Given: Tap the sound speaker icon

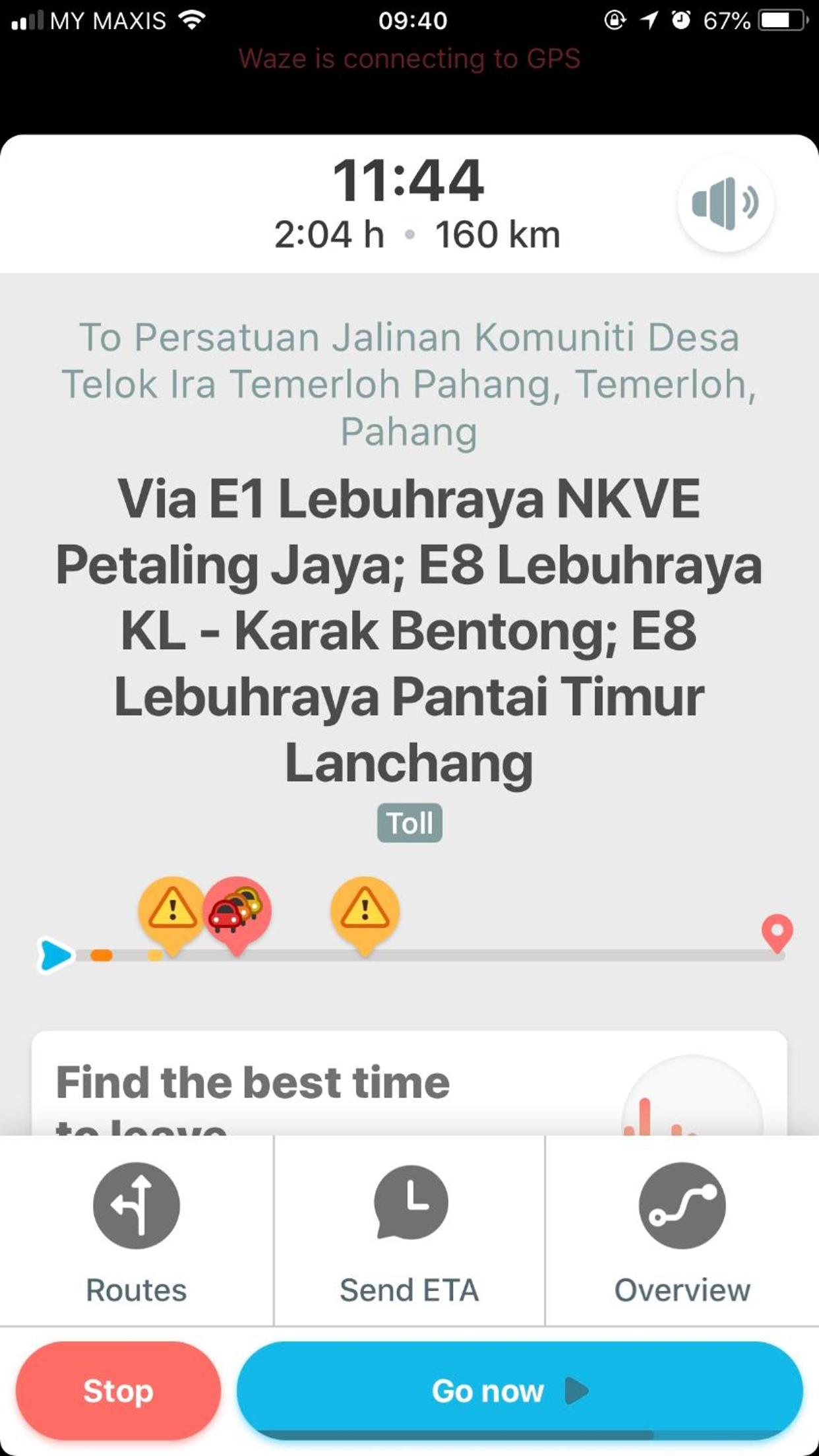Looking at the screenshot, I should pos(725,203).
